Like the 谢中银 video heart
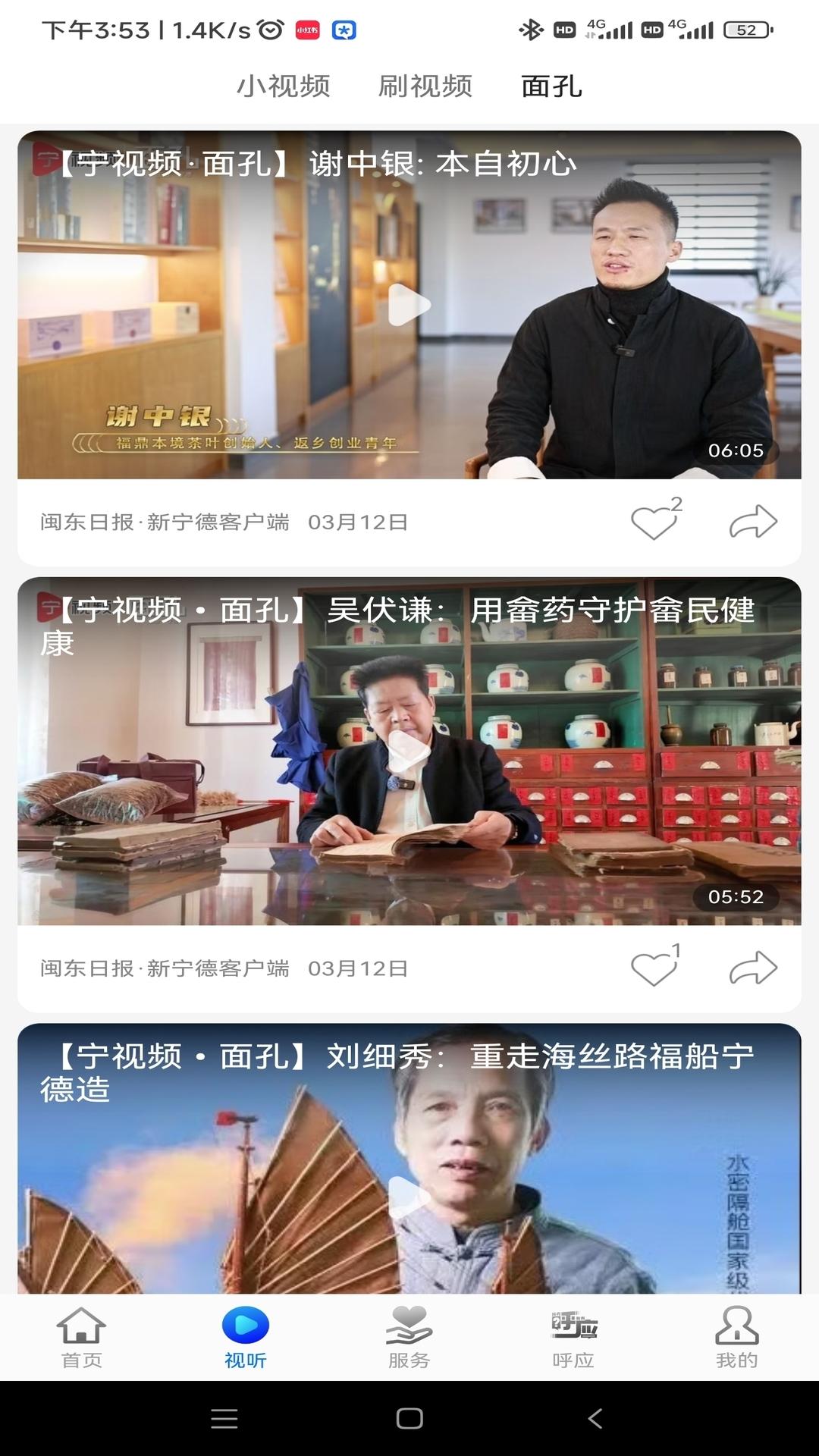Image resolution: width=819 pixels, height=1456 pixels. coord(653,522)
